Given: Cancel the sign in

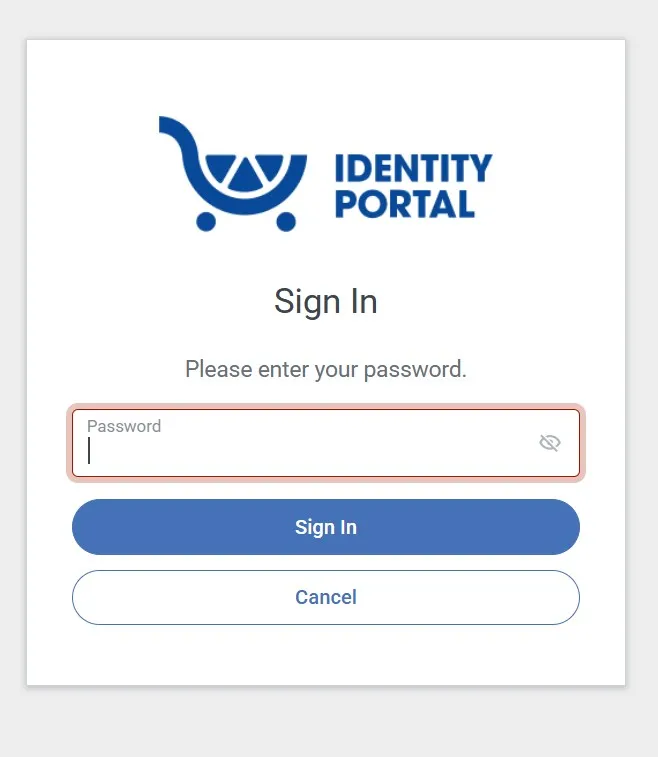Looking at the screenshot, I should pos(325,597).
